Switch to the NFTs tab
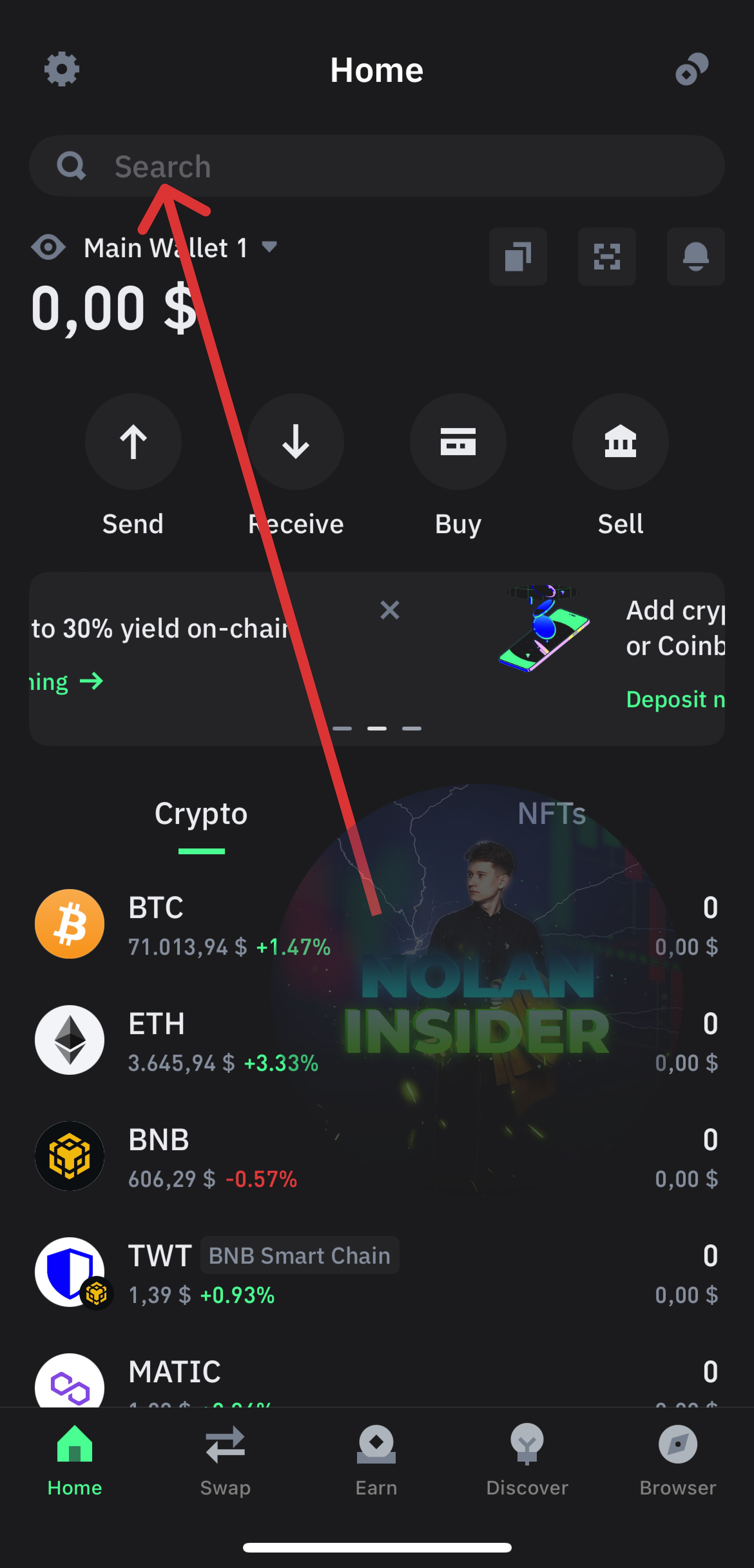The width and height of the screenshot is (754, 1568). pos(552,814)
